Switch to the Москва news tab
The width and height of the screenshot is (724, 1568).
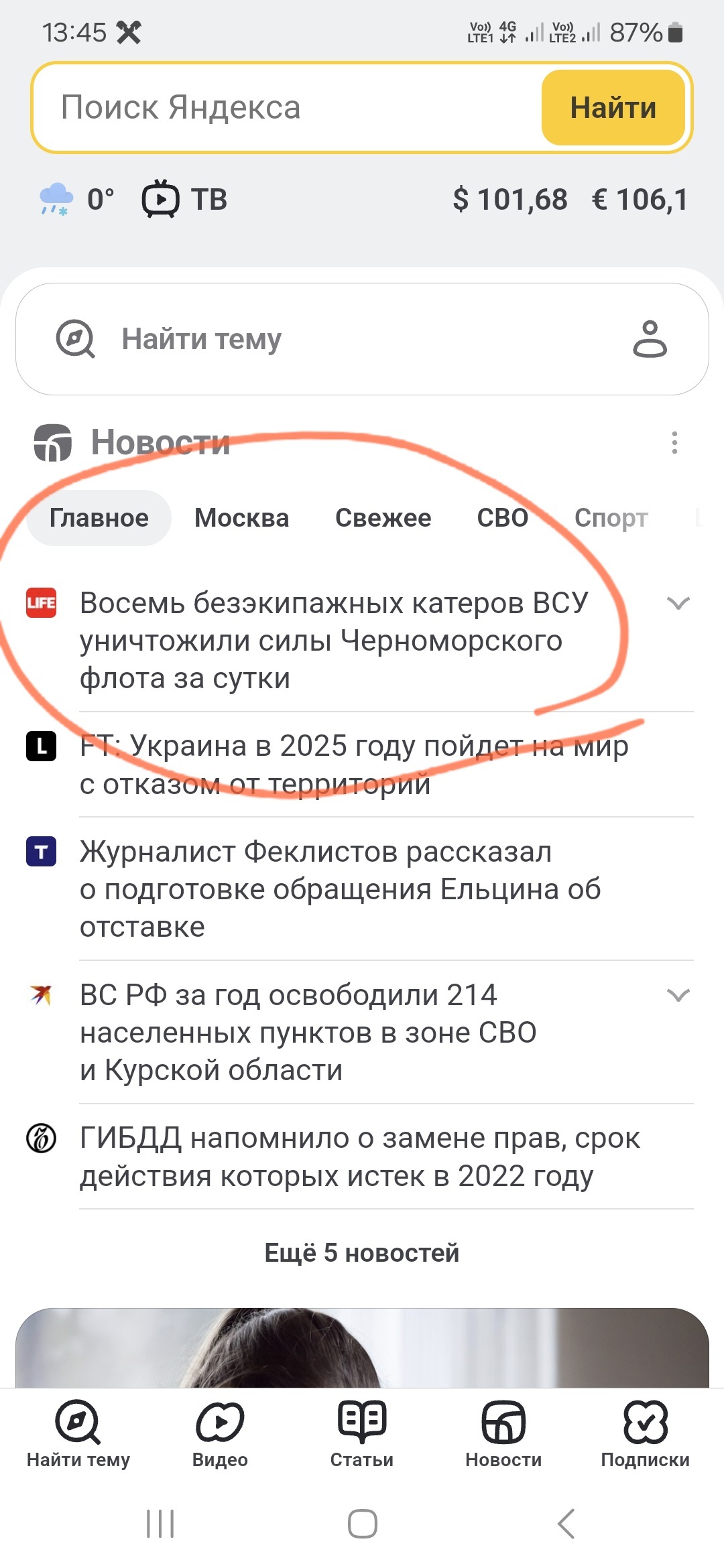coord(241,518)
